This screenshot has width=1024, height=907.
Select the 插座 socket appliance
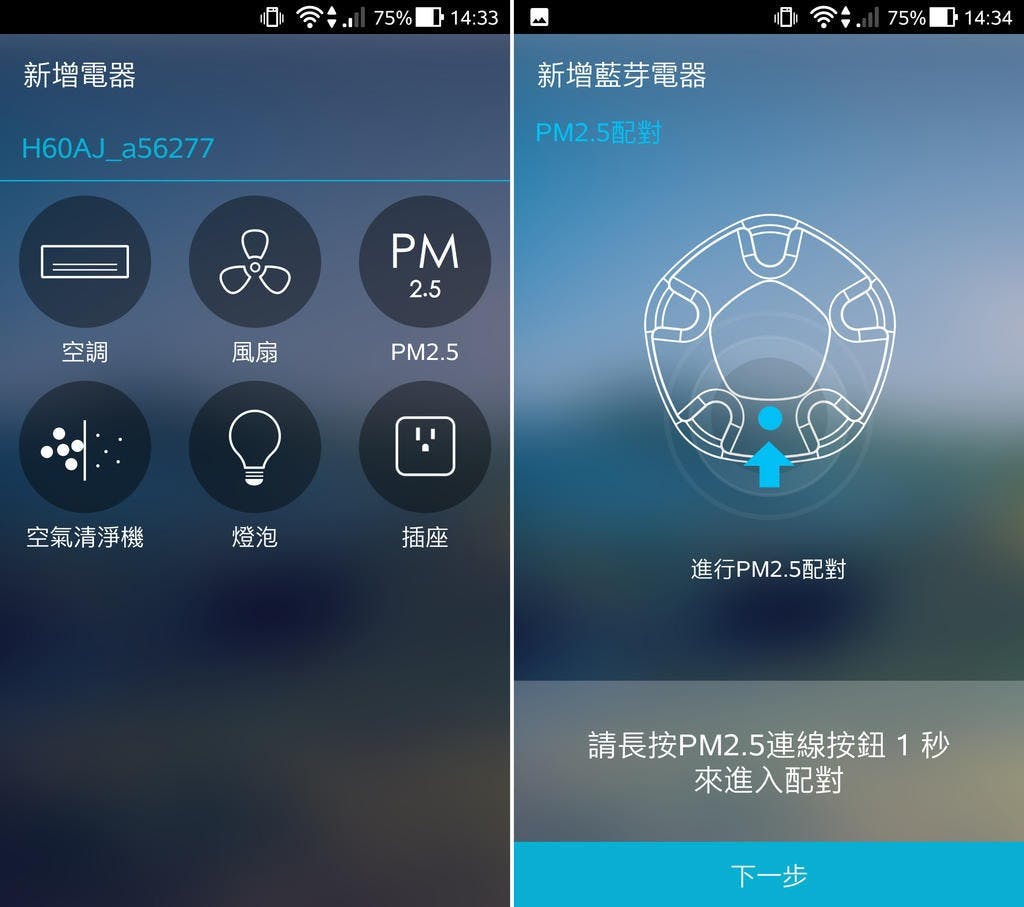point(425,447)
